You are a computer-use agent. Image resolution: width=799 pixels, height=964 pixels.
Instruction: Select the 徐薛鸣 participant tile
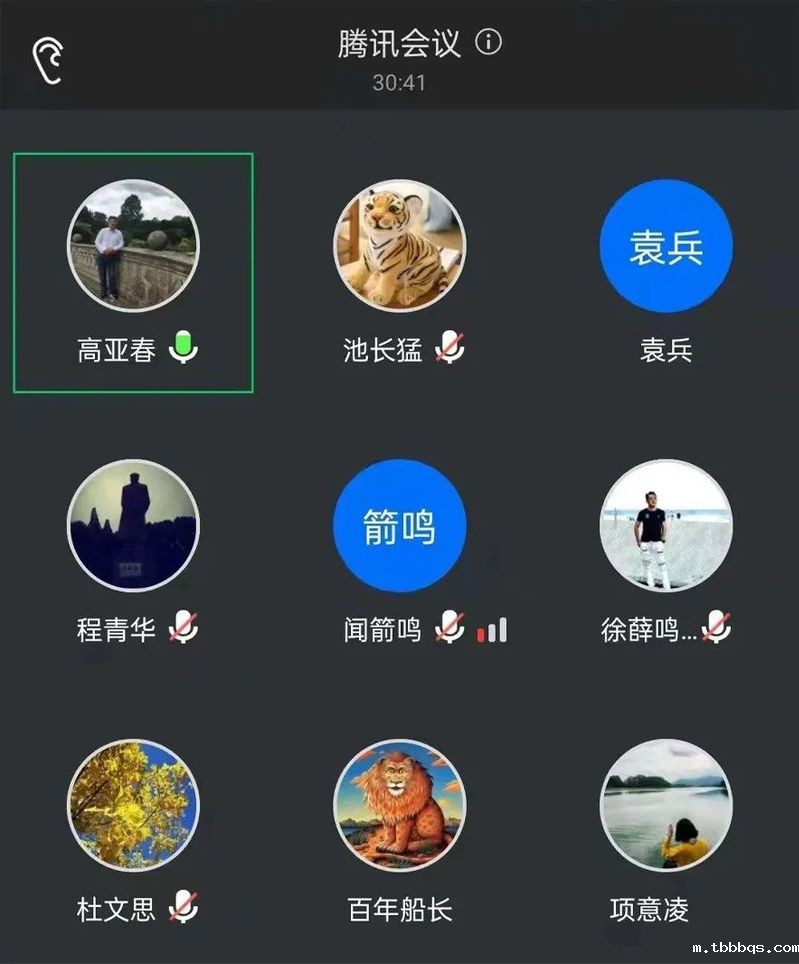(666, 525)
